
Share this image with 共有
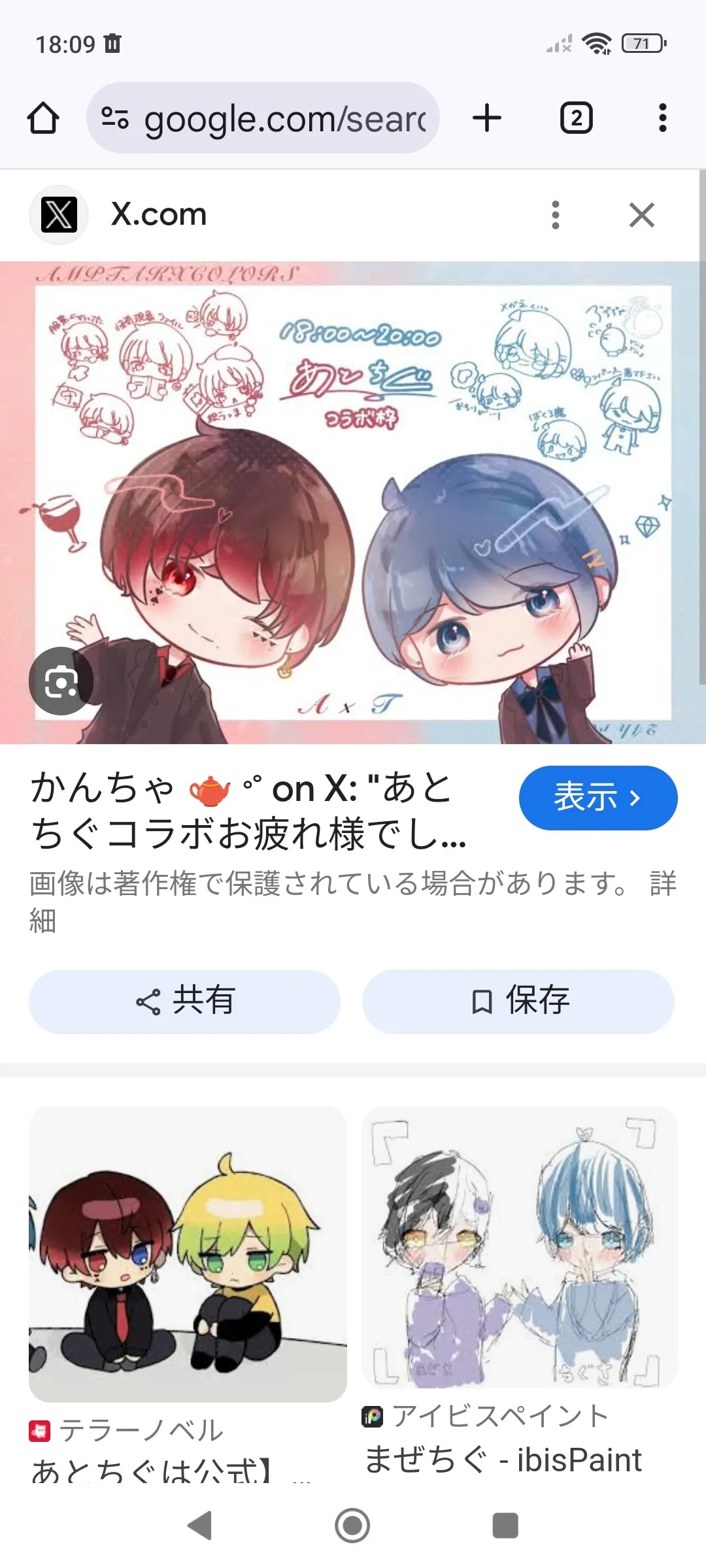click(x=184, y=1001)
